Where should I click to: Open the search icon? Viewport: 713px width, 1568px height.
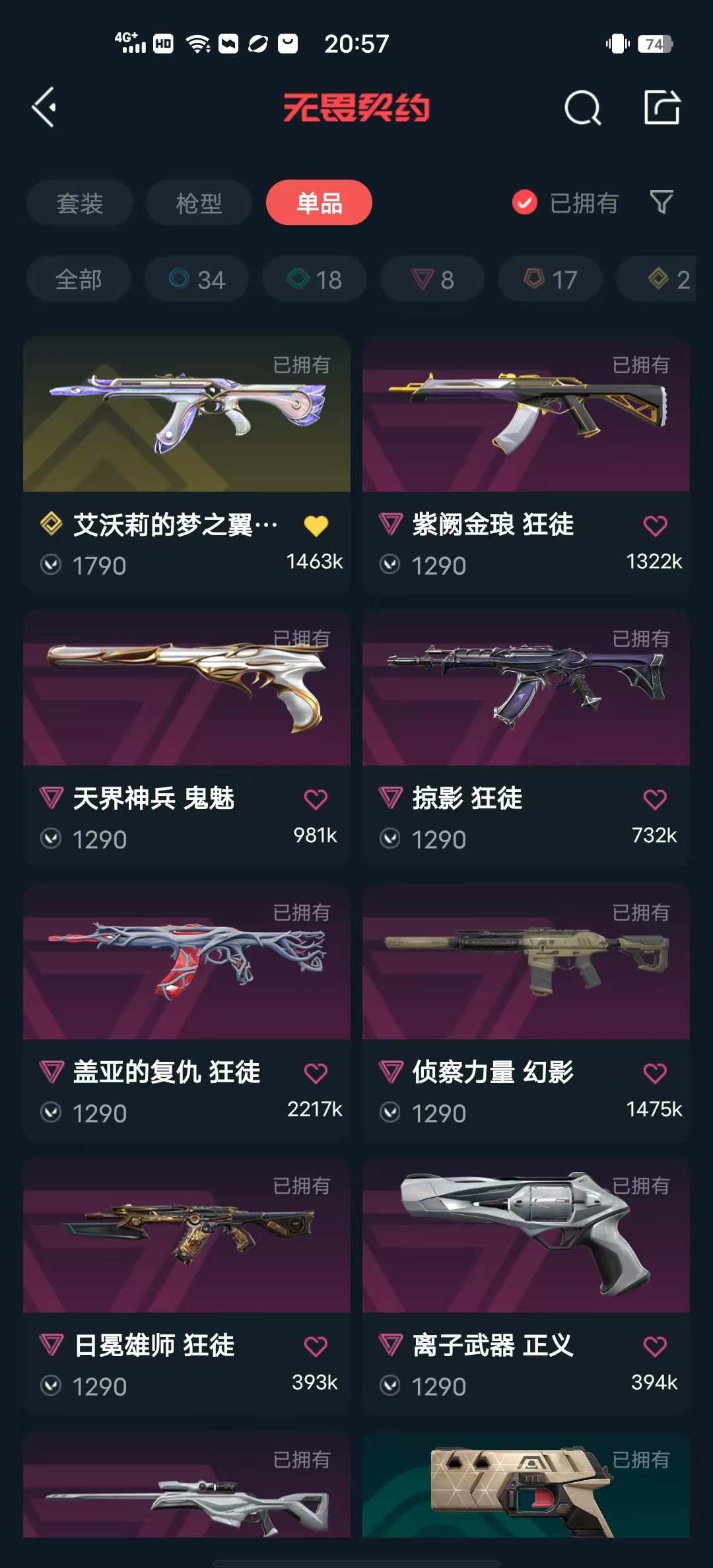[x=582, y=108]
